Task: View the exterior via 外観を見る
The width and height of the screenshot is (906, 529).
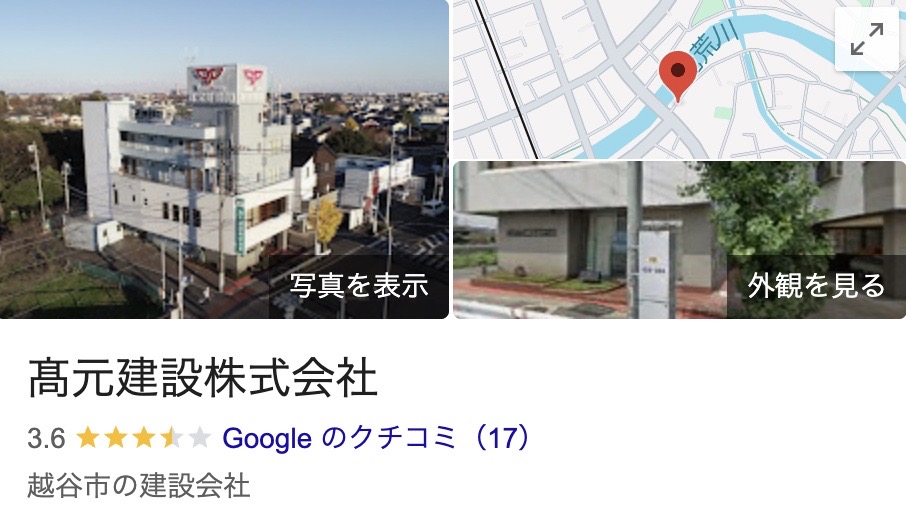Action: coord(815,286)
